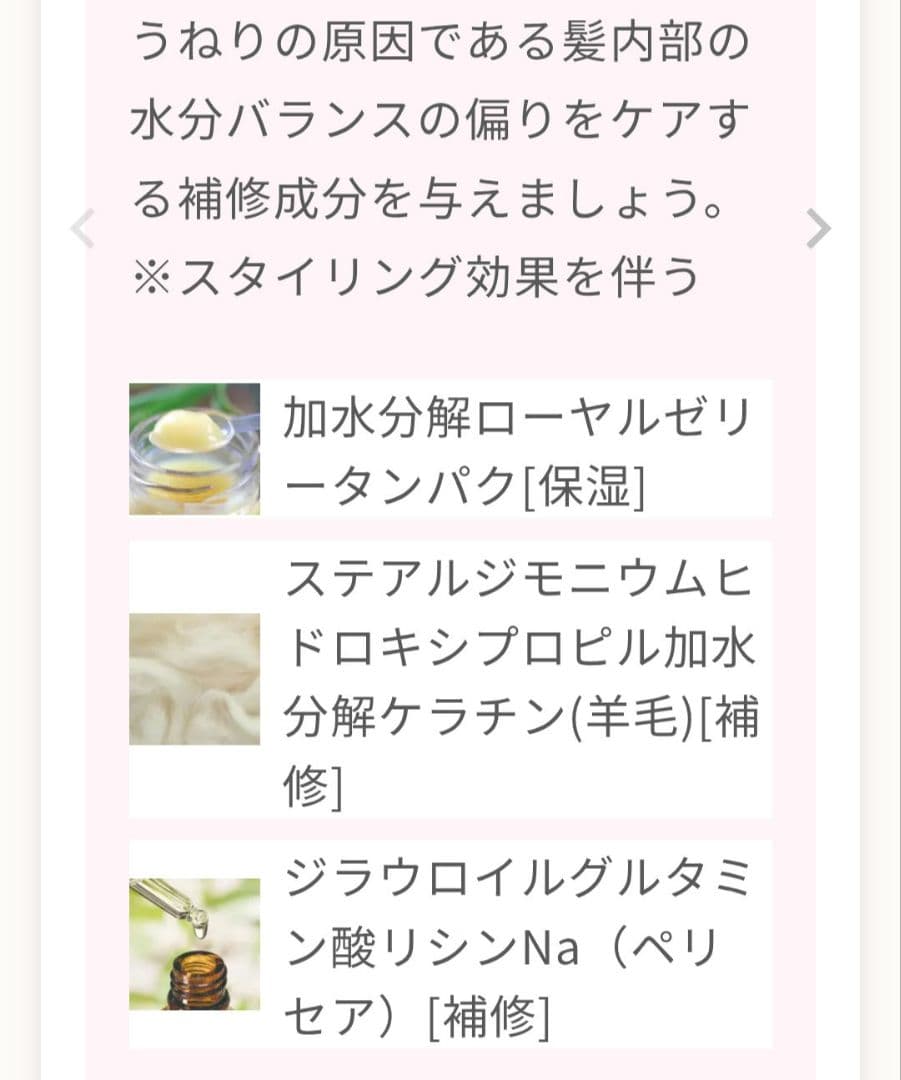
Task: Open the 加水分解ローヤルゼリータンパク ingredient card
Action: (x=450, y=447)
